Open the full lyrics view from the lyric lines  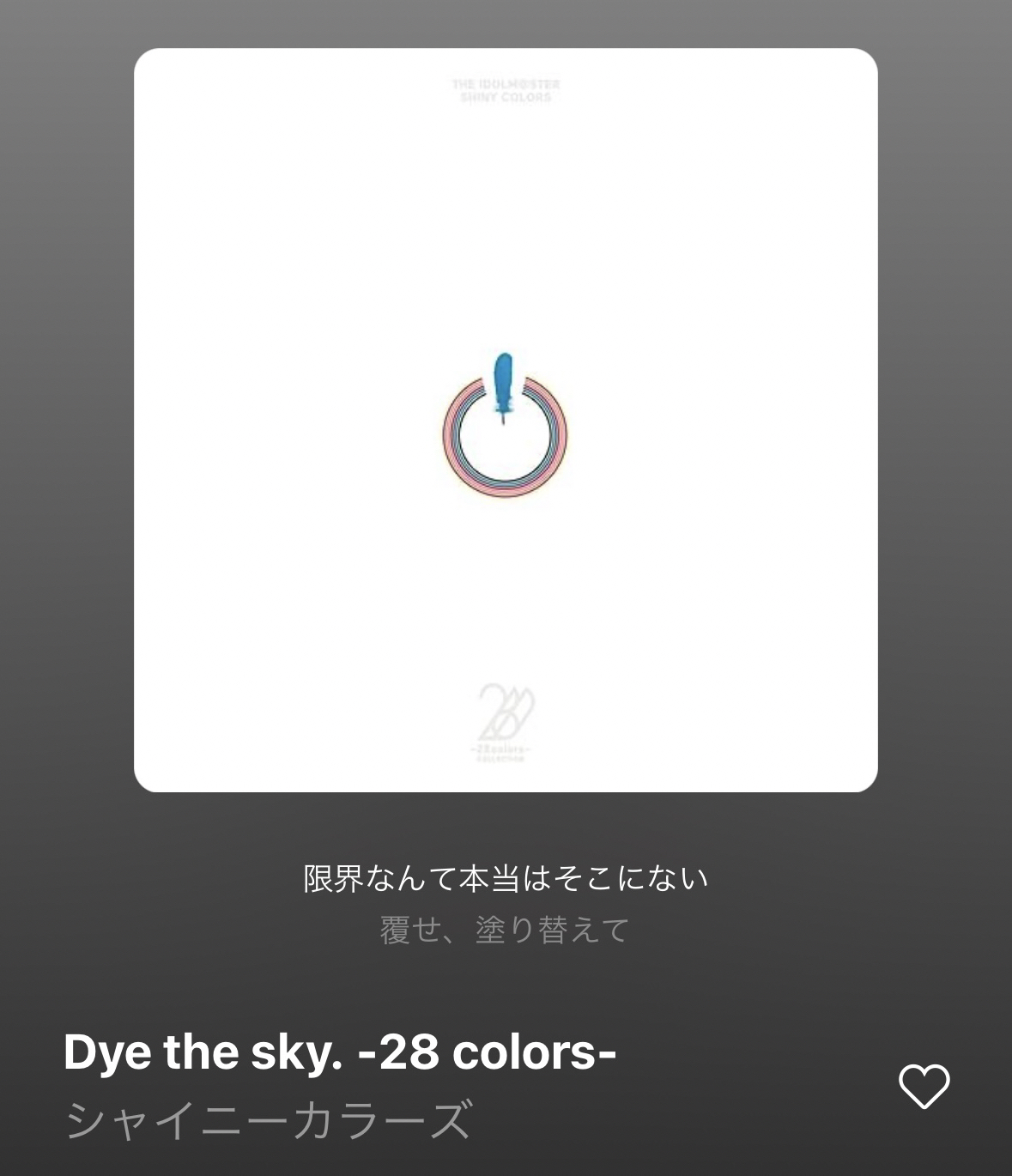pos(506,903)
